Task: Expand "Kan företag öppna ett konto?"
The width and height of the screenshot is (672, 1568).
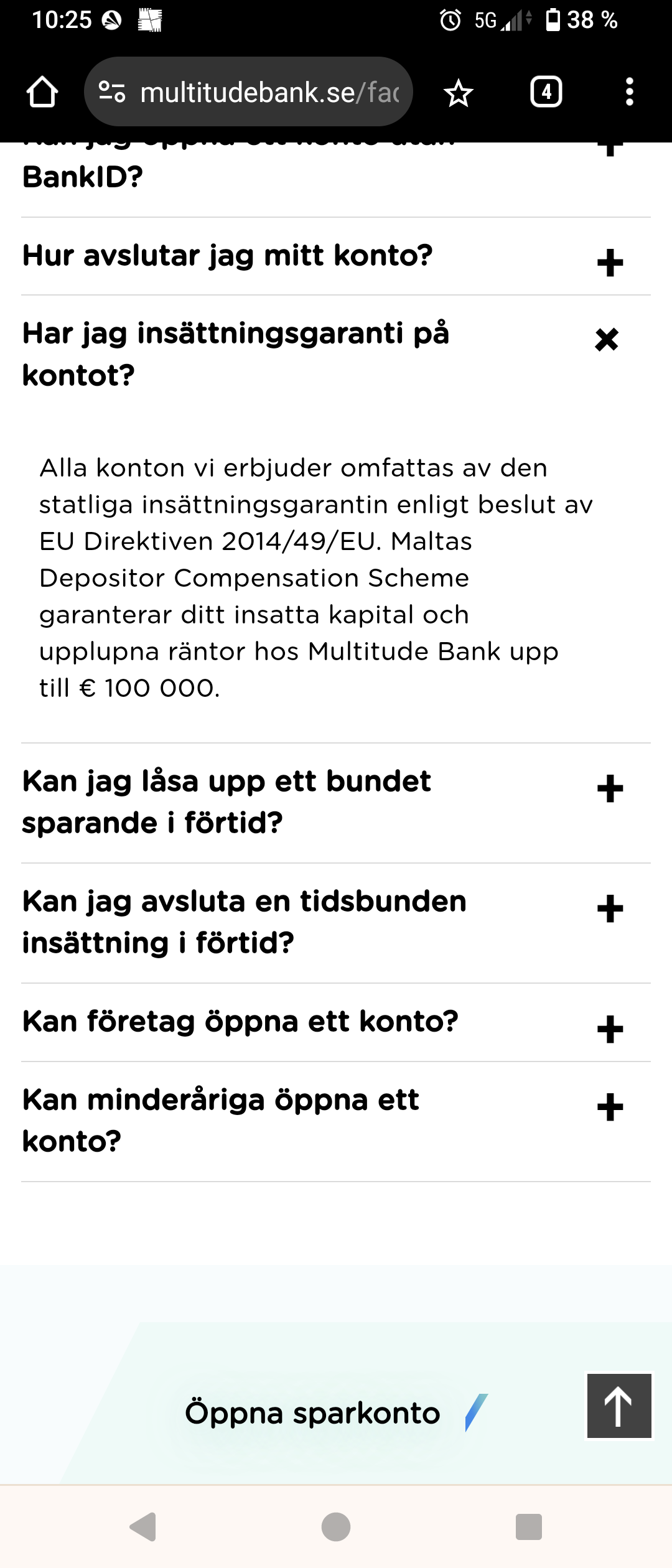Action: (x=610, y=1029)
